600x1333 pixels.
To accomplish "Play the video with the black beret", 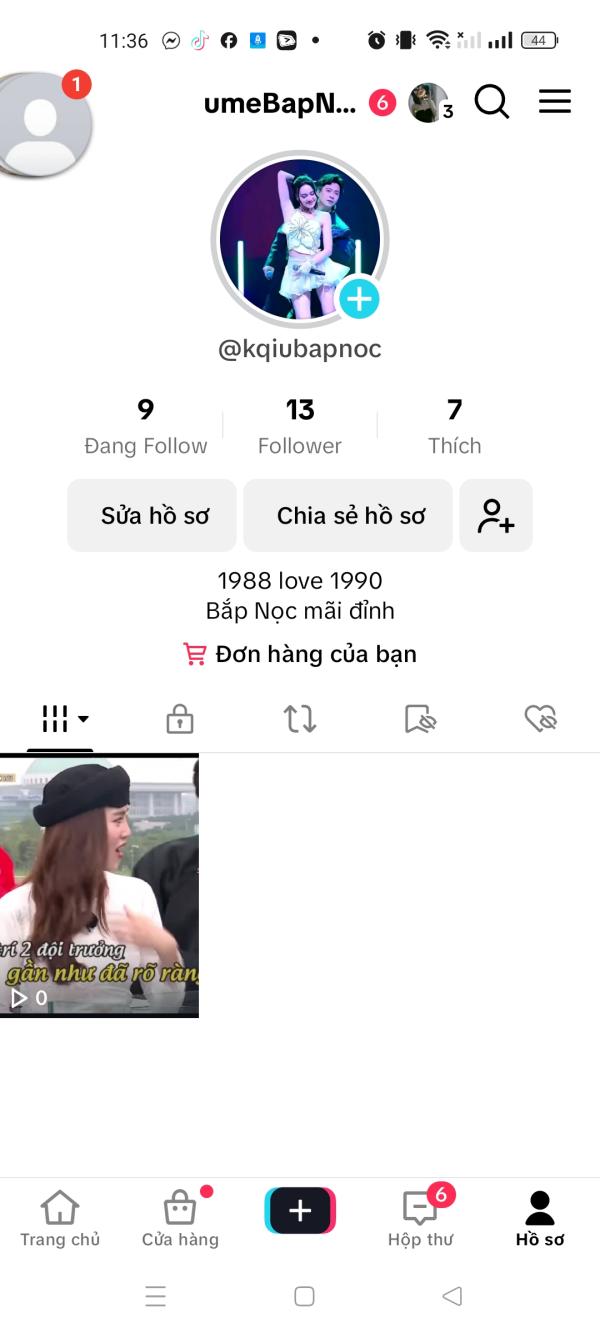I will pos(99,885).
